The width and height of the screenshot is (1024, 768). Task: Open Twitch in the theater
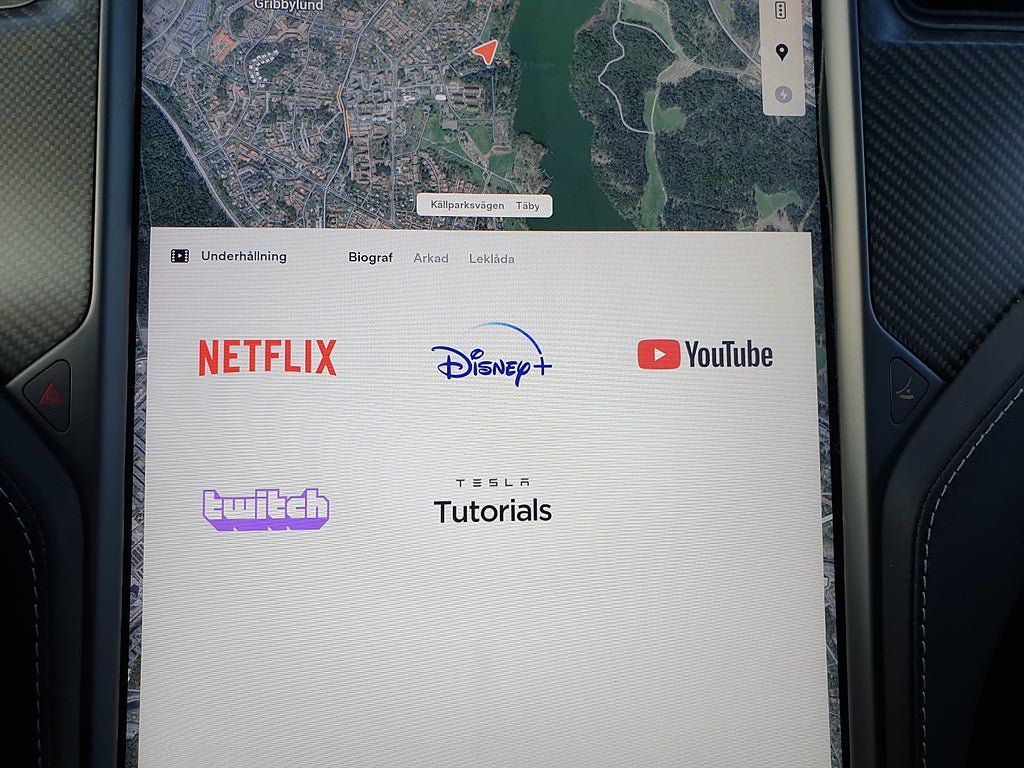[x=265, y=509]
